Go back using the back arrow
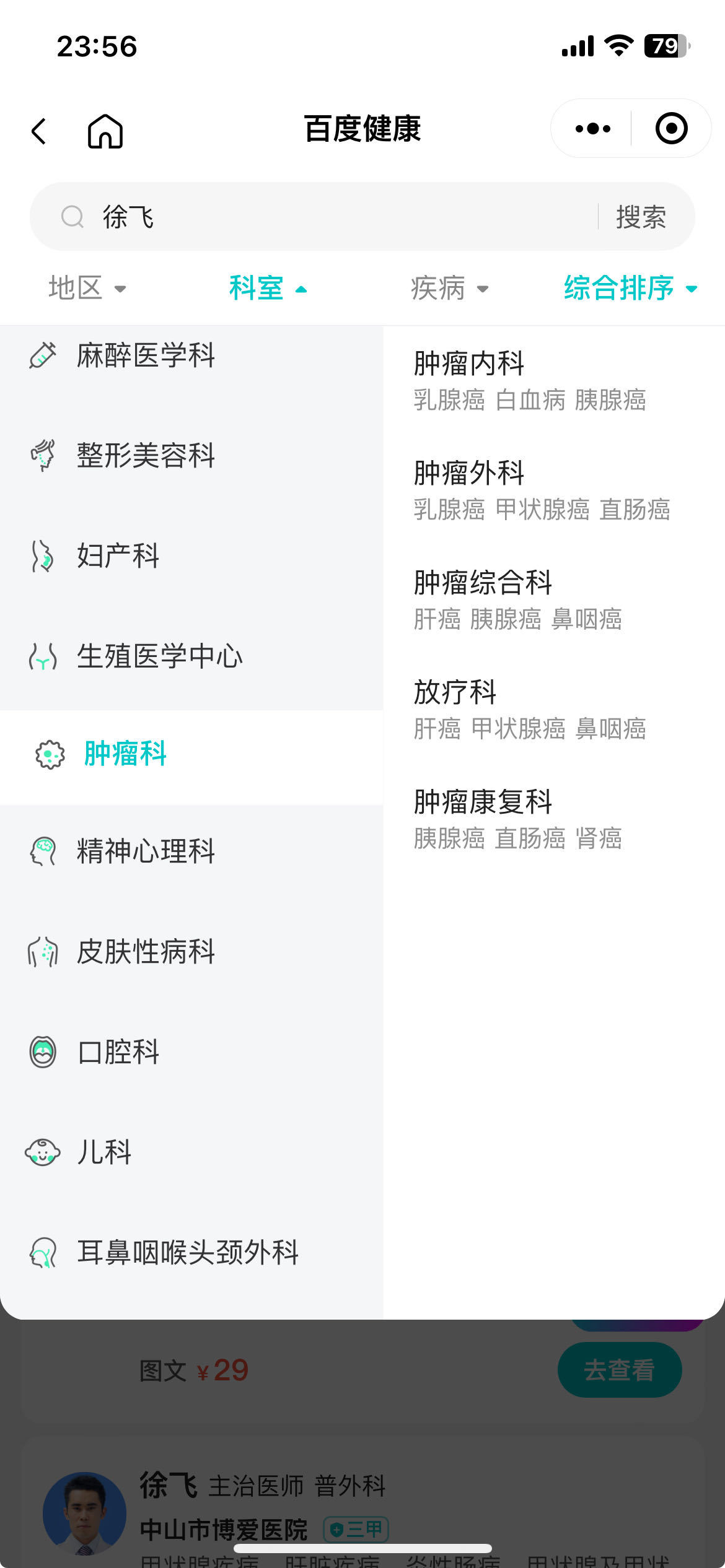The width and height of the screenshot is (725, 1568). pos(39,131)
